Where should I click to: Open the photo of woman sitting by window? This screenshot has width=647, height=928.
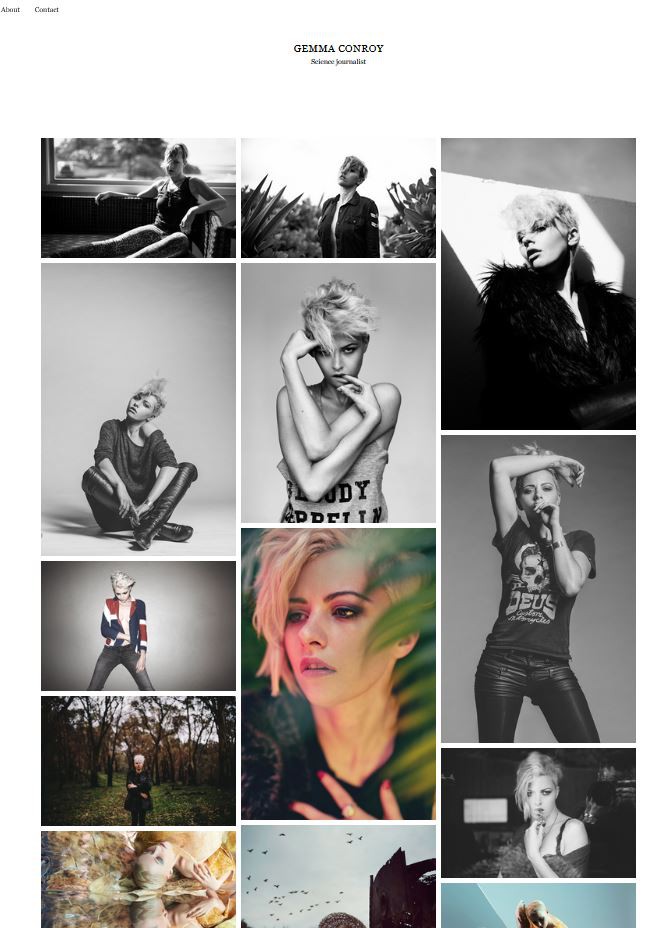click(x=138, y=198)
